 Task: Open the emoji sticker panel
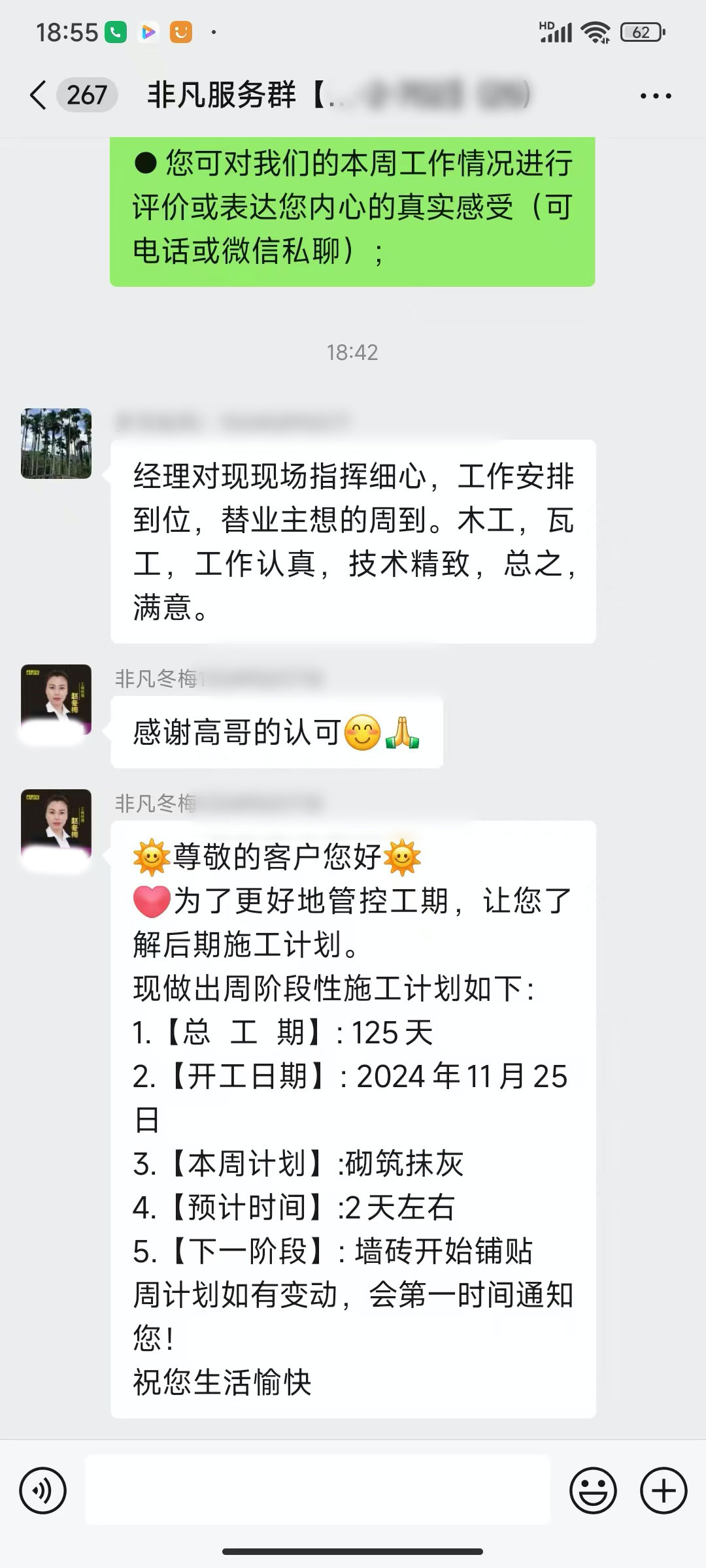click(593, 1491)
